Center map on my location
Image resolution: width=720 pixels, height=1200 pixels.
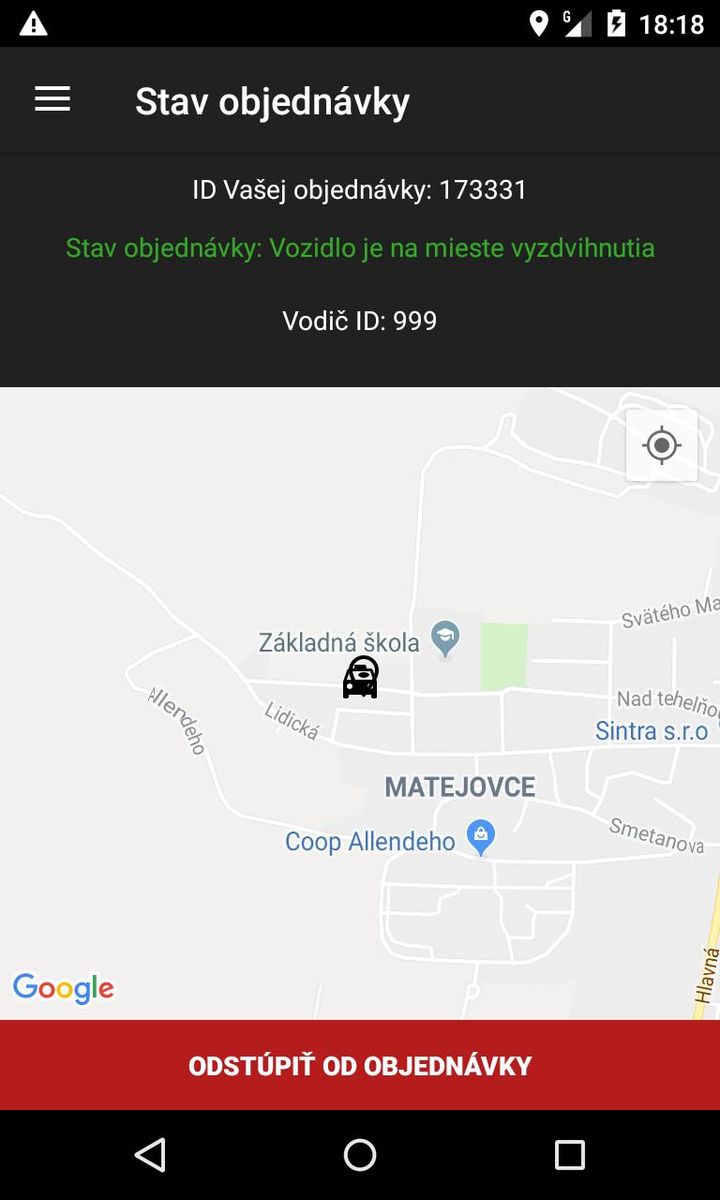[661, 445]
